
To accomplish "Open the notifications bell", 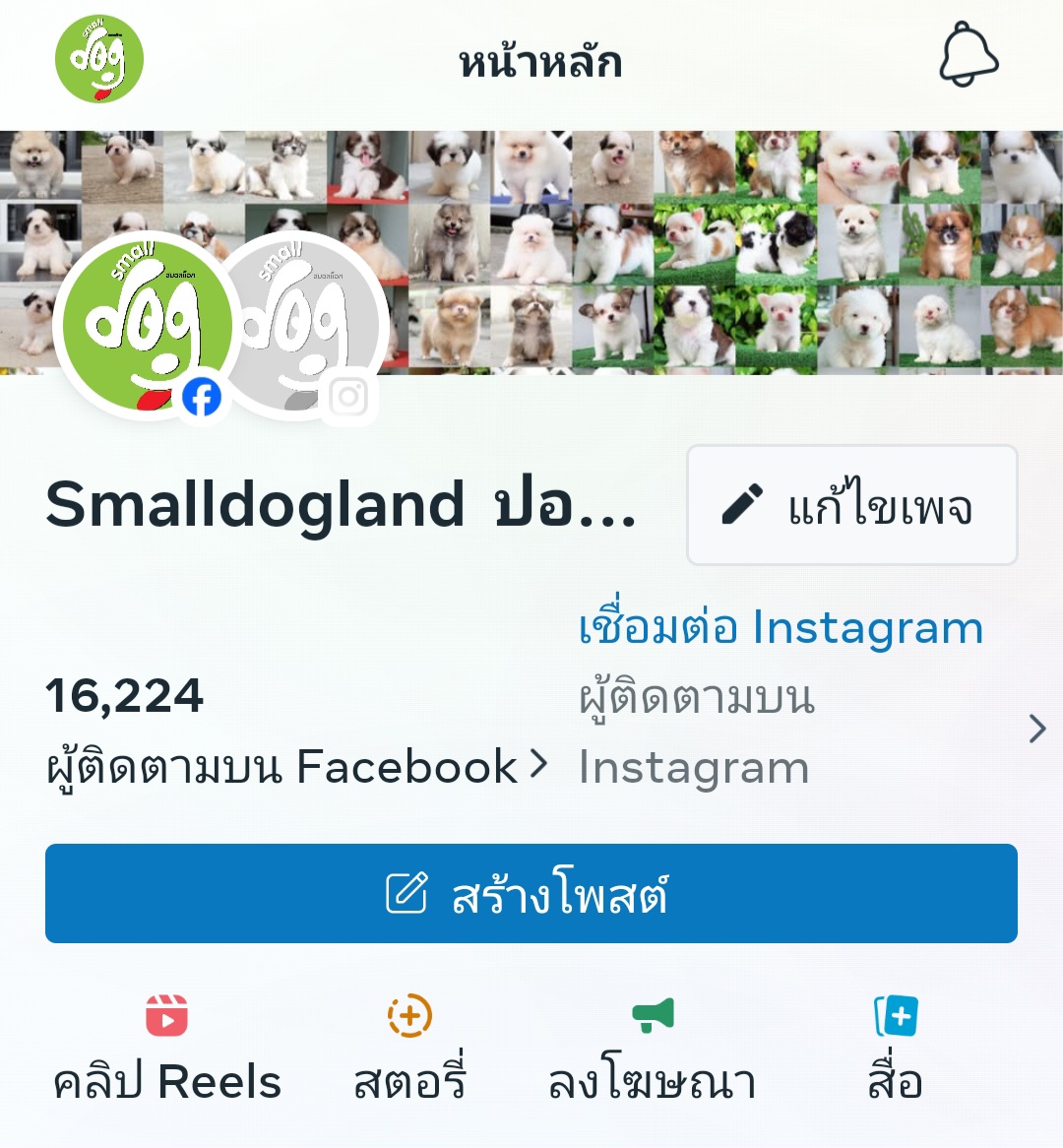I will coord(969,57).
